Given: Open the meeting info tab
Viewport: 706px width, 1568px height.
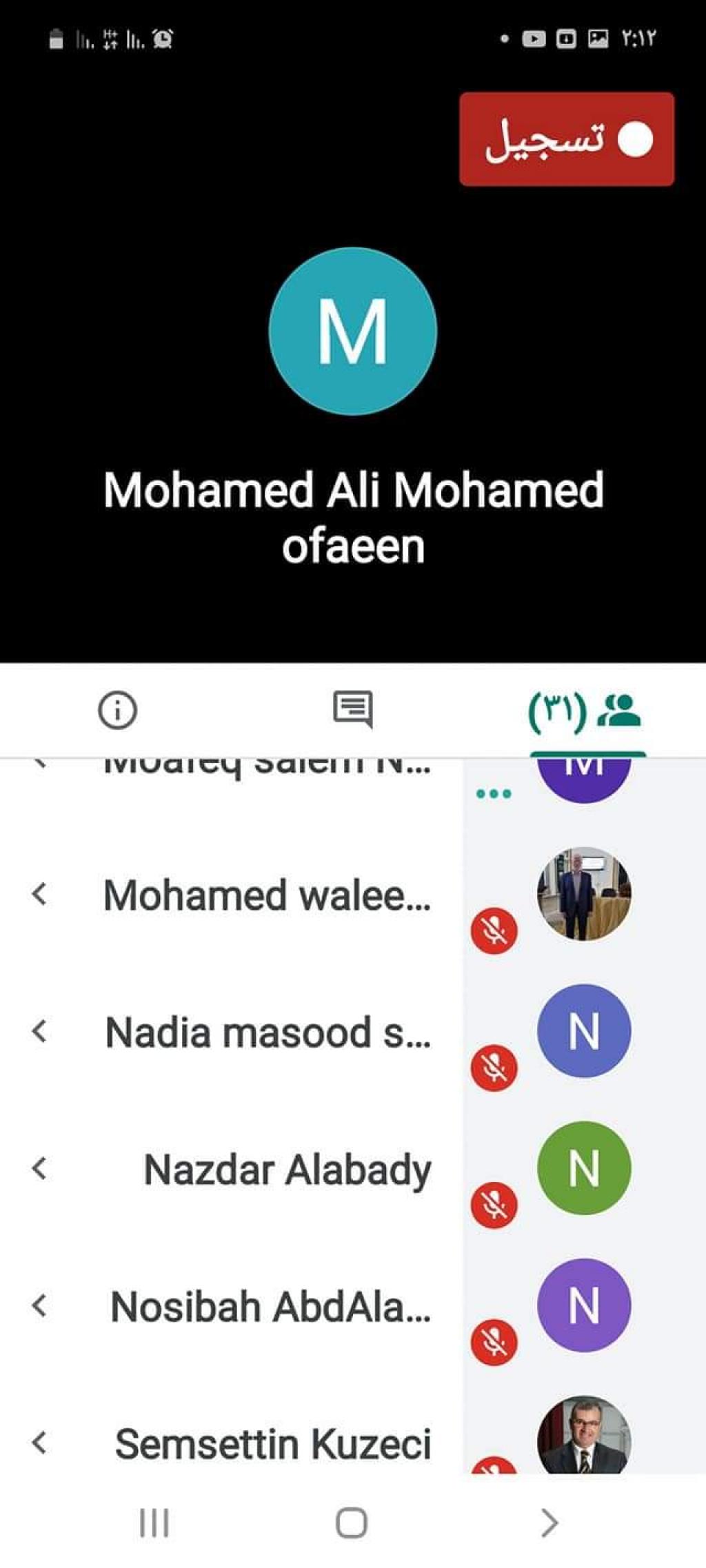Looking at the screenshot, I should [117, 709].
